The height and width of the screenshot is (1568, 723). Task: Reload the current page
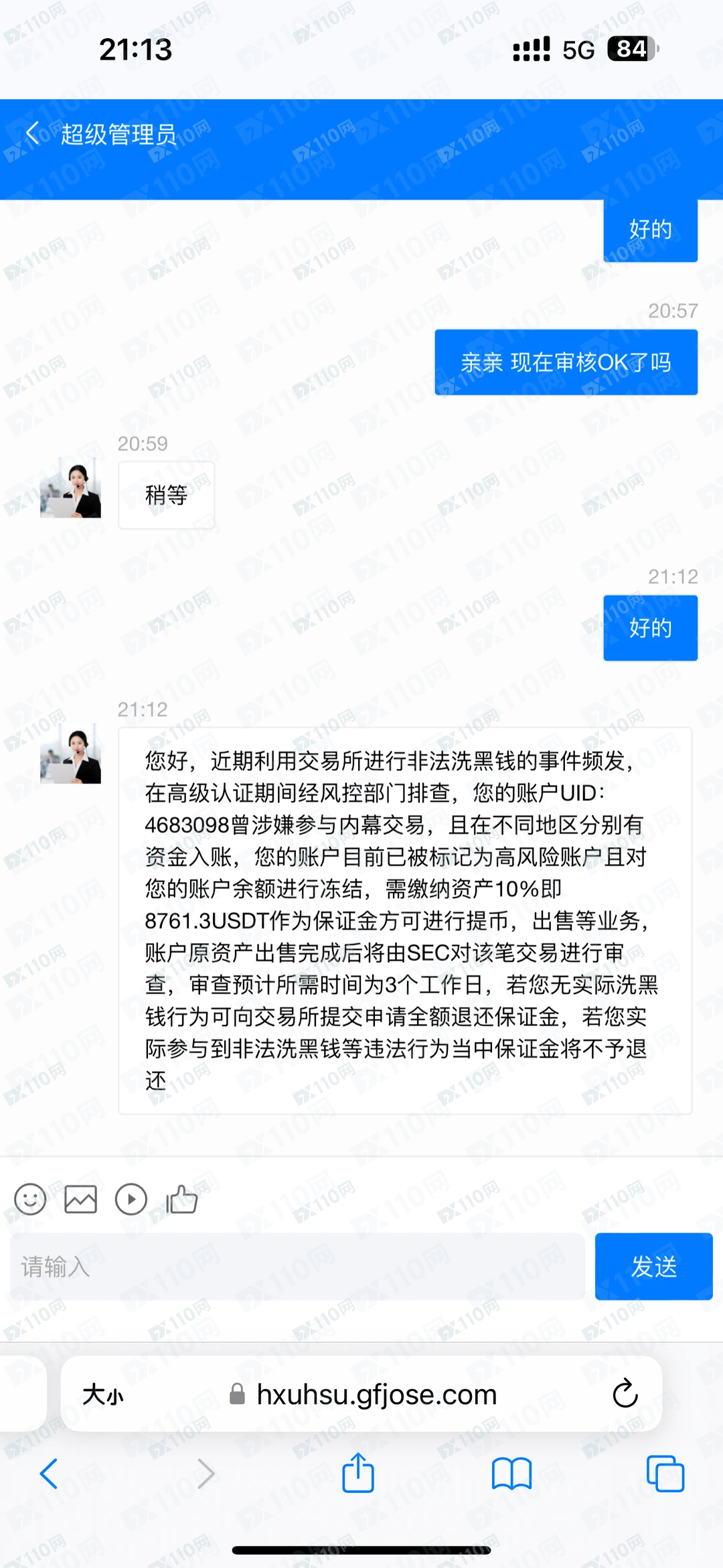(x=625, y=1394)
